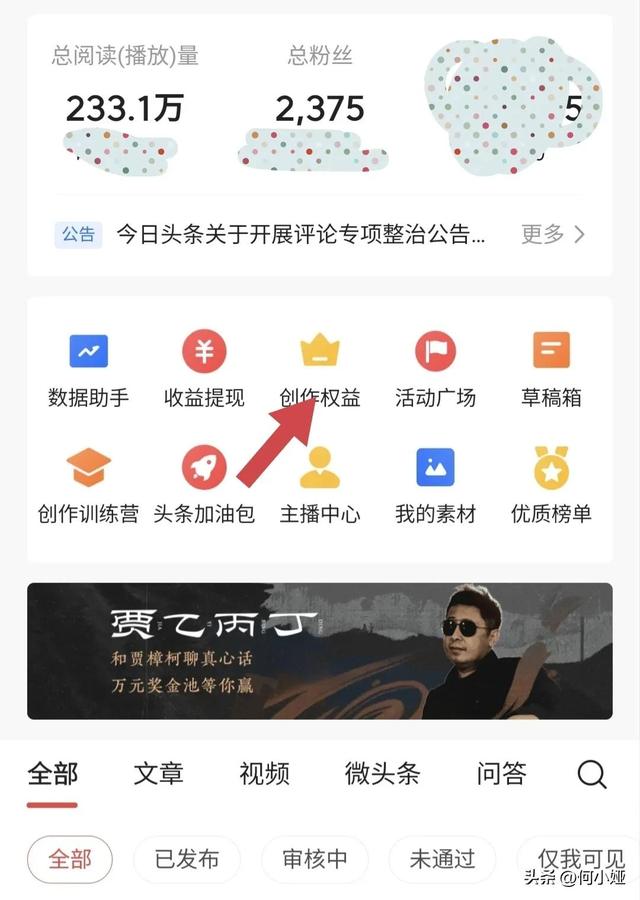Enter 创作训练营 training camp

click(x=89, y=484)
